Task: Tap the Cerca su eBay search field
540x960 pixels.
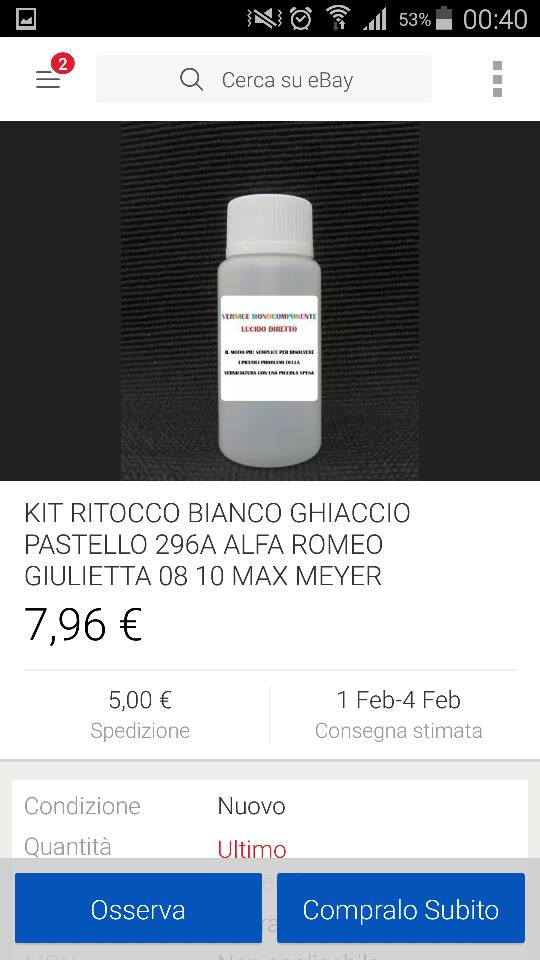Action: (x=264, y=80)
